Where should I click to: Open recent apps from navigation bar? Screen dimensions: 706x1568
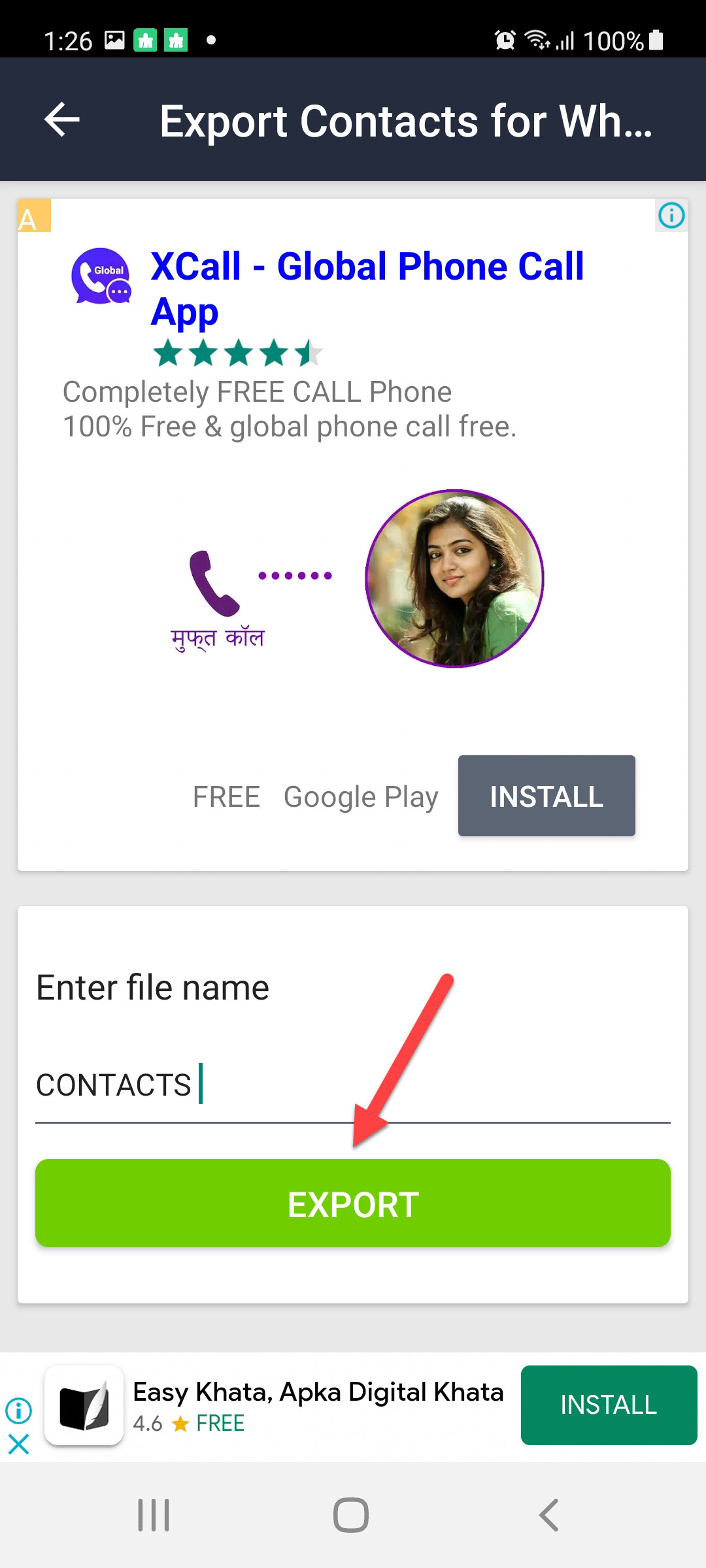154,1514
